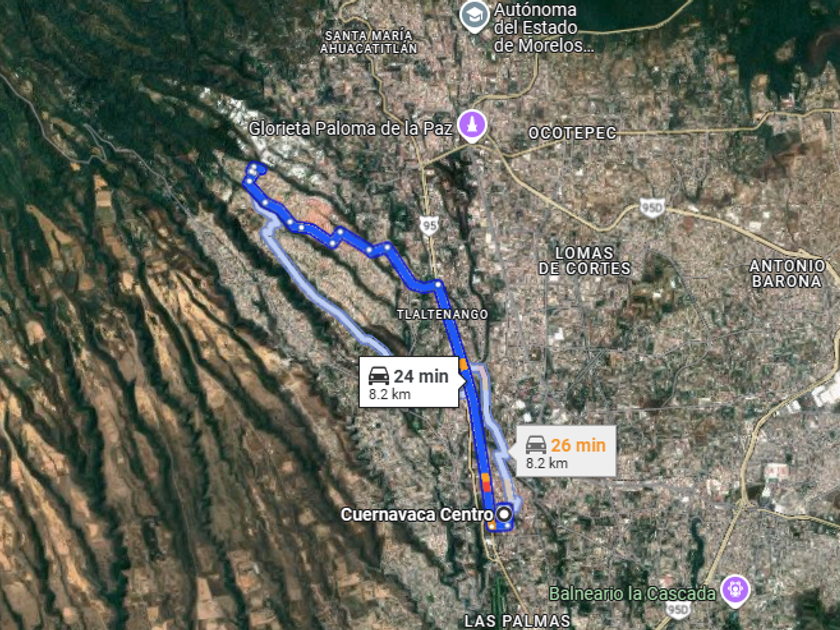The height and width of the screenshot is (630, 840).
Task: Open Glorieta Paloma de la Paz marker
Action: point(471,127)
